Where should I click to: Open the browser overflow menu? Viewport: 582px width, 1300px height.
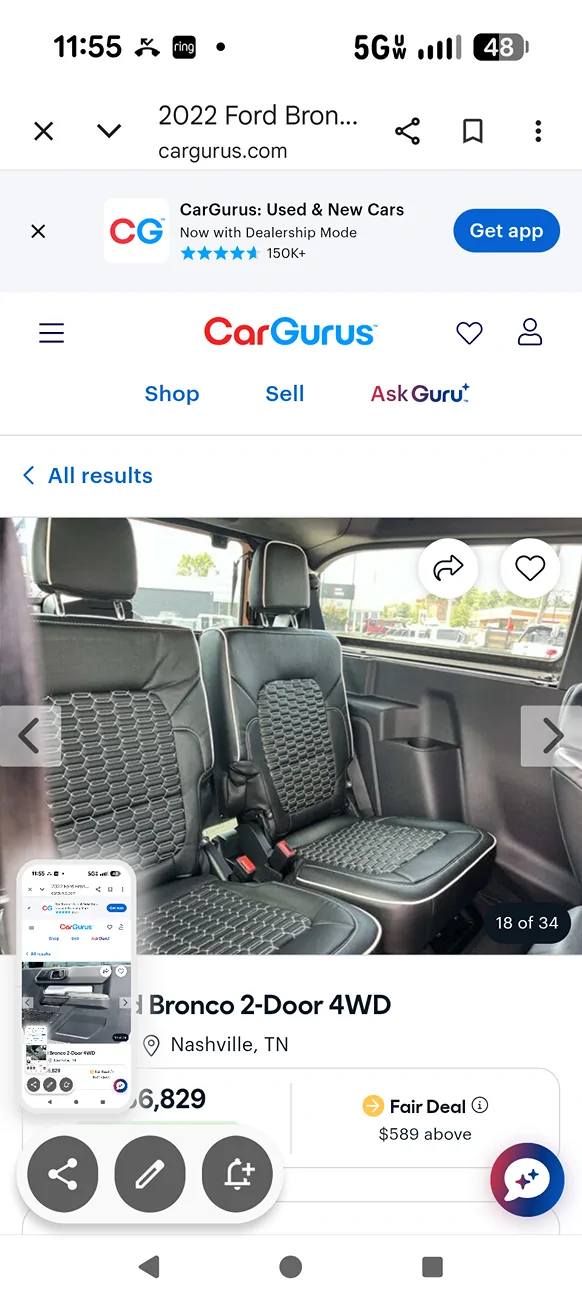click(x=538, y=131)
